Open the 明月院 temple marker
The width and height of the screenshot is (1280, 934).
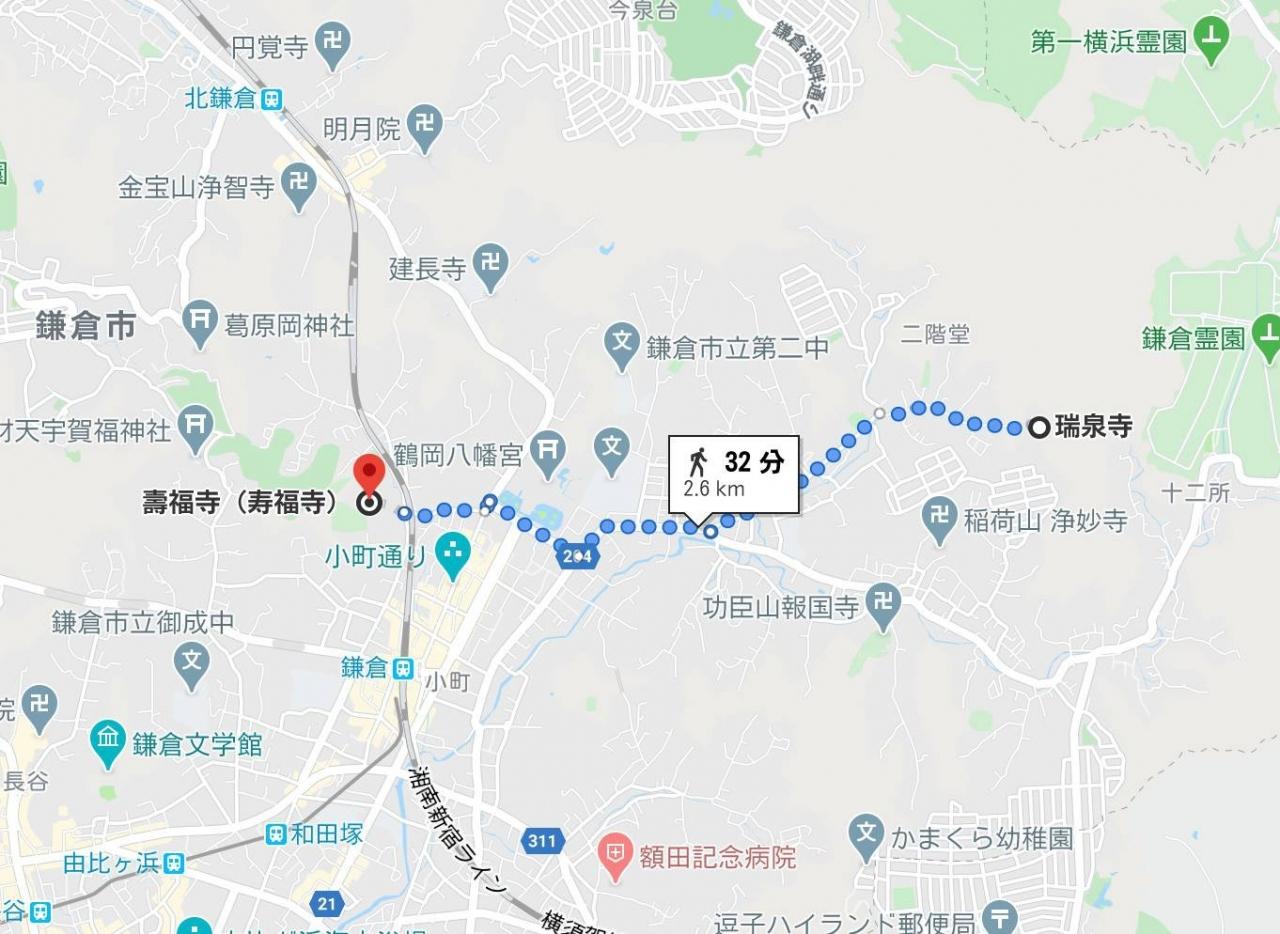tap(426, 126)
